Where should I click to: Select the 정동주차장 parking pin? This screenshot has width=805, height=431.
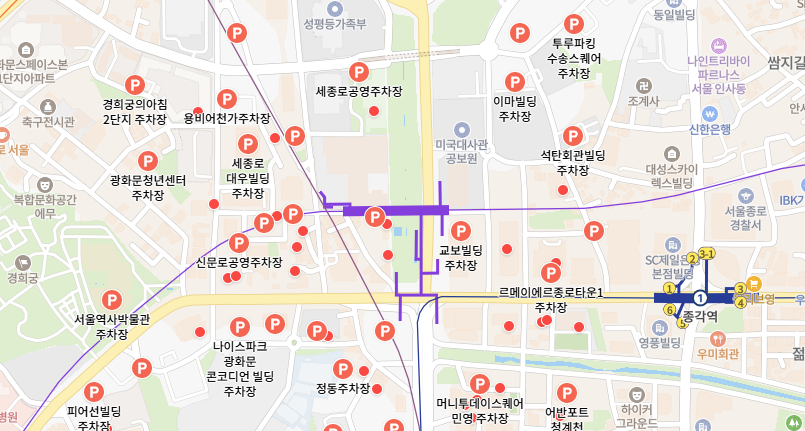click(343, 369)
